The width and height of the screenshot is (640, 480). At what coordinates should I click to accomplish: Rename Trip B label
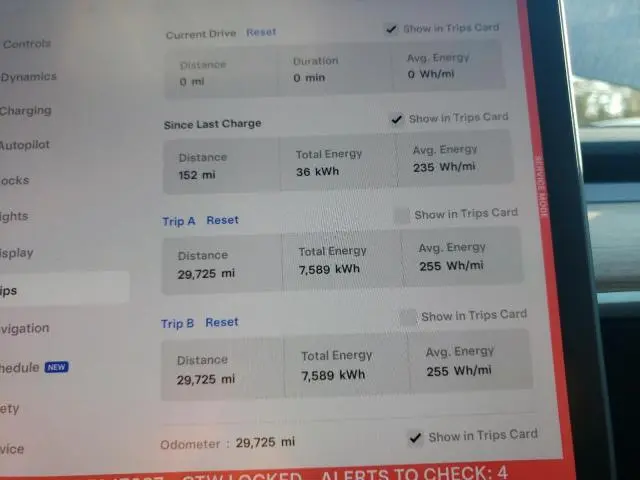(x=178, y=324)
